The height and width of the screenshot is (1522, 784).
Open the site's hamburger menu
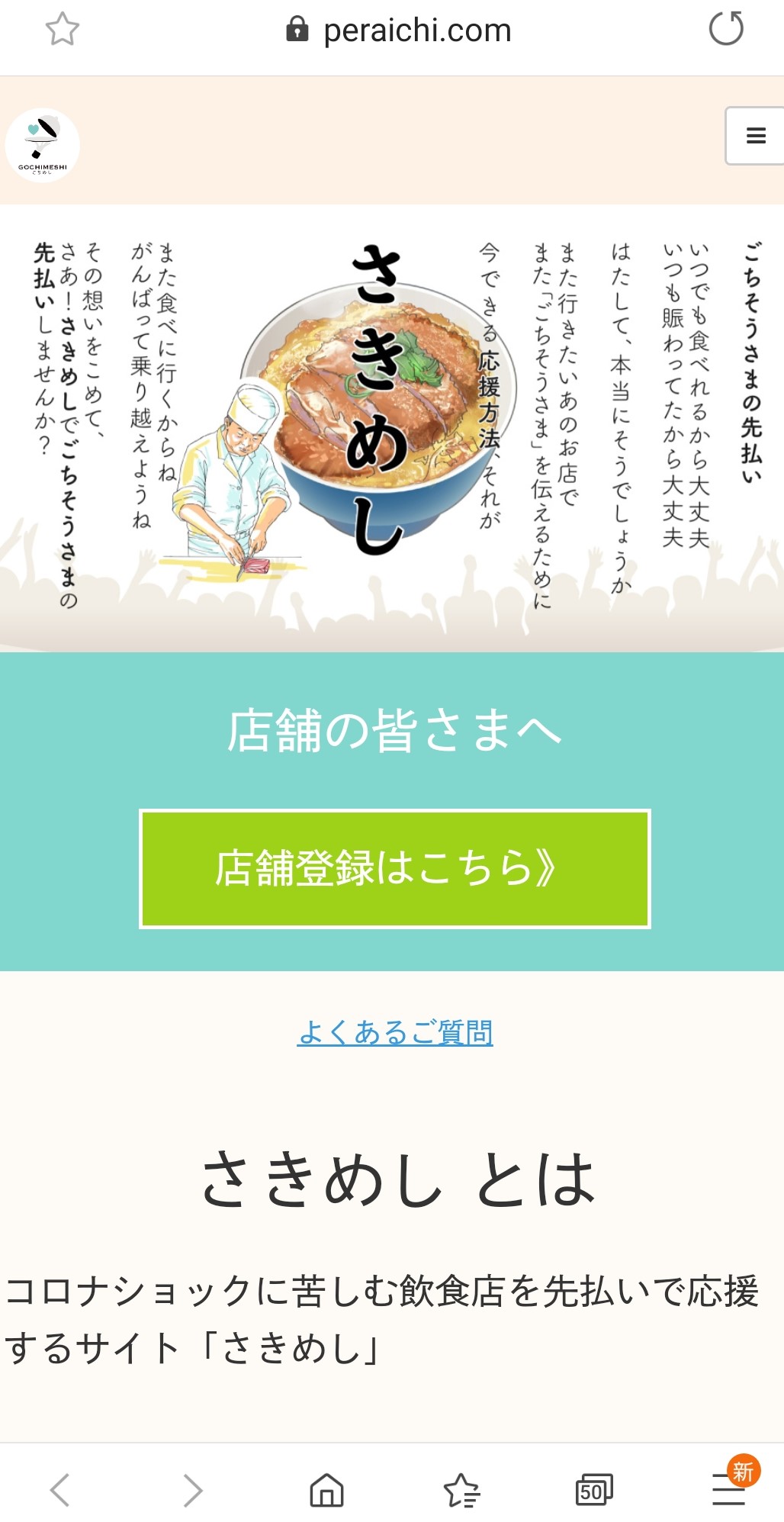coord(755,136)
